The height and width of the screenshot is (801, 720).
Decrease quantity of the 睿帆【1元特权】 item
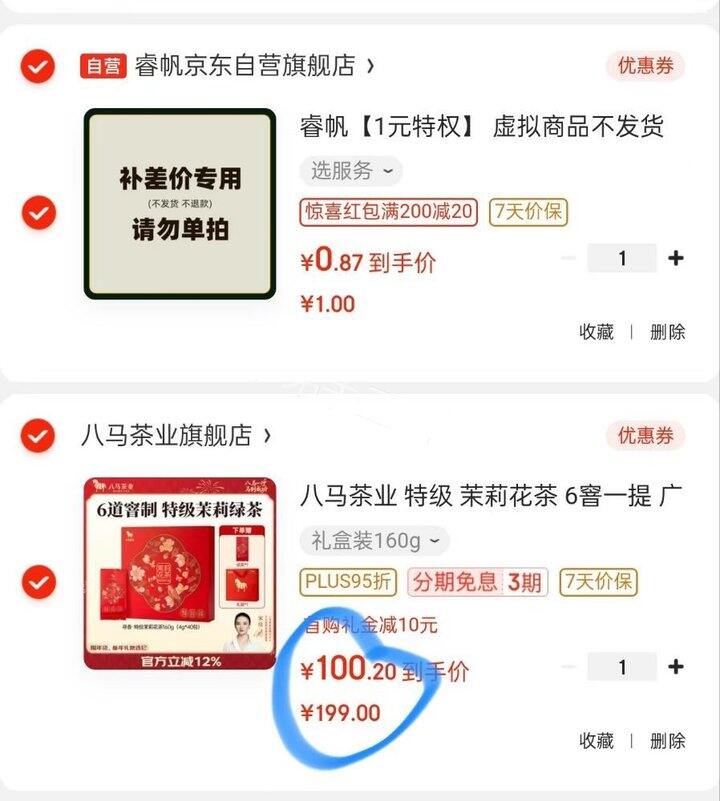[x=569, y=258]
